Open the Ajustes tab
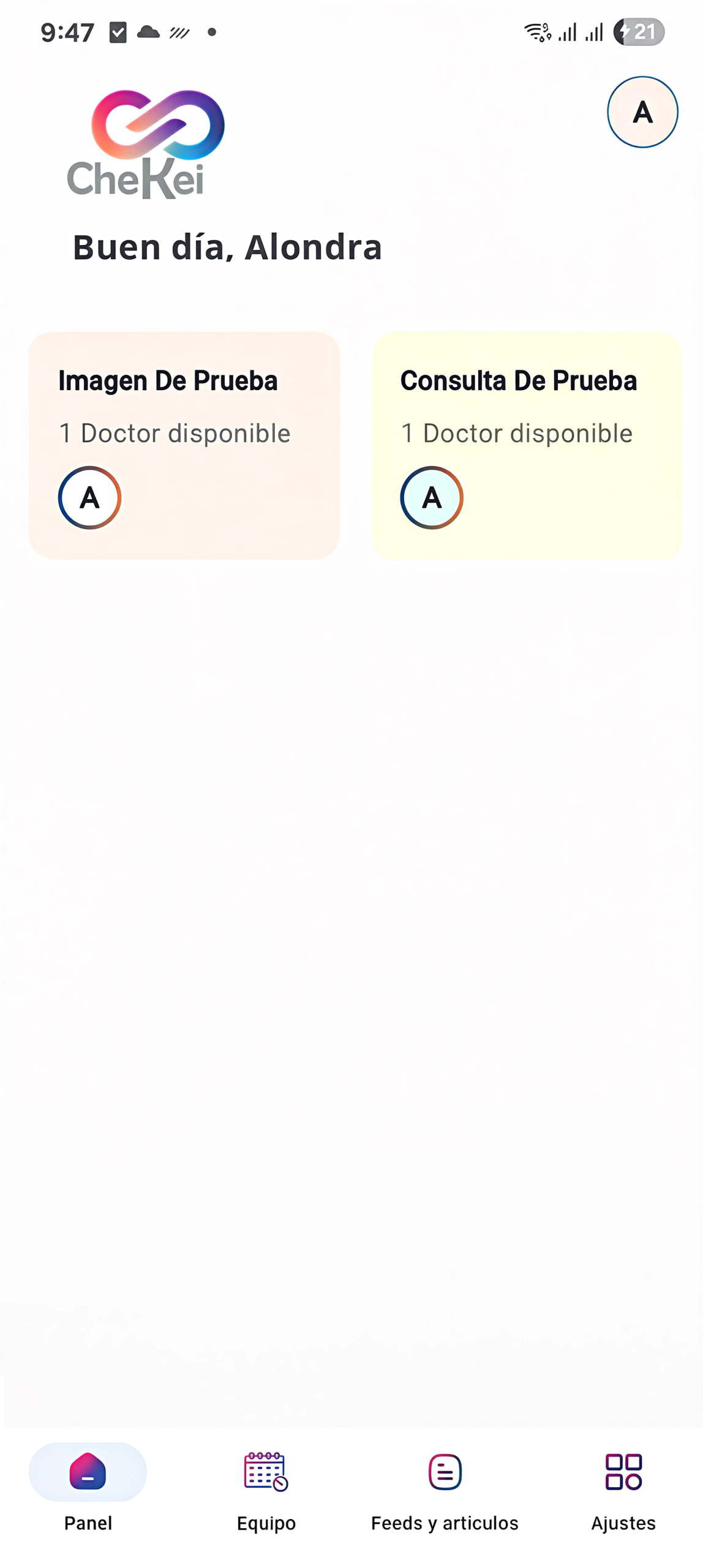Screen dimensions: 703x1568 623,1485
